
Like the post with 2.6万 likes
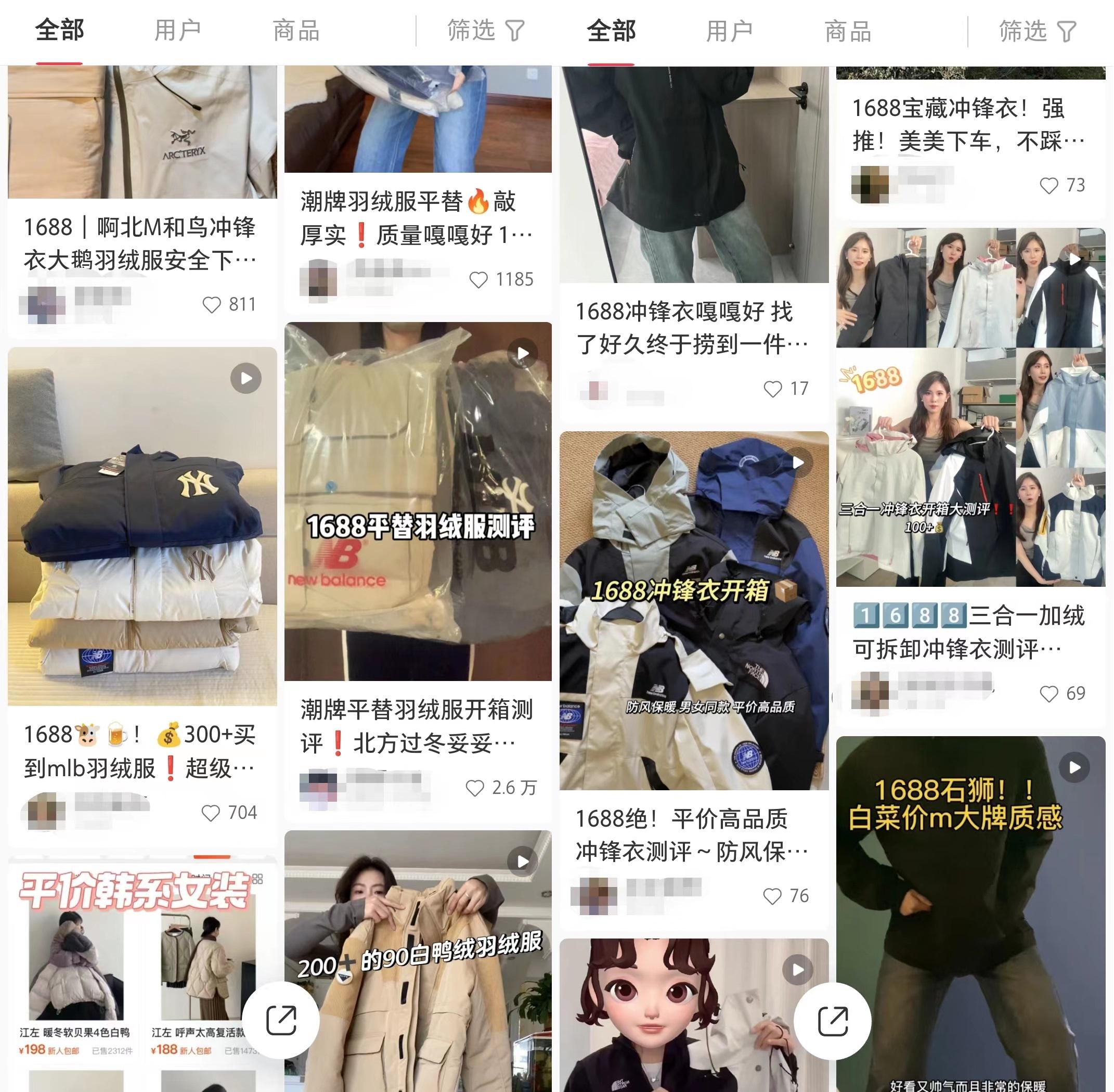[x=475, y=788]
